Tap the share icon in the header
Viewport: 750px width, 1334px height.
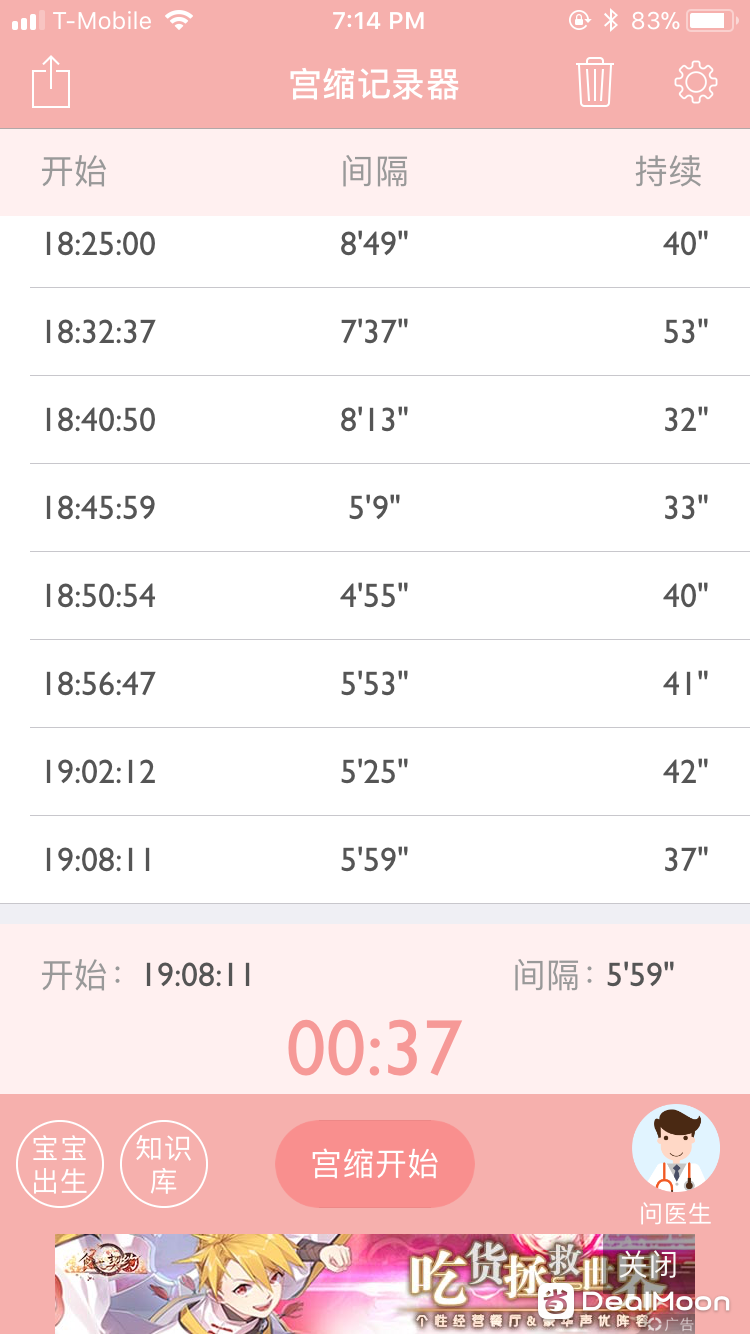[51, 82]
